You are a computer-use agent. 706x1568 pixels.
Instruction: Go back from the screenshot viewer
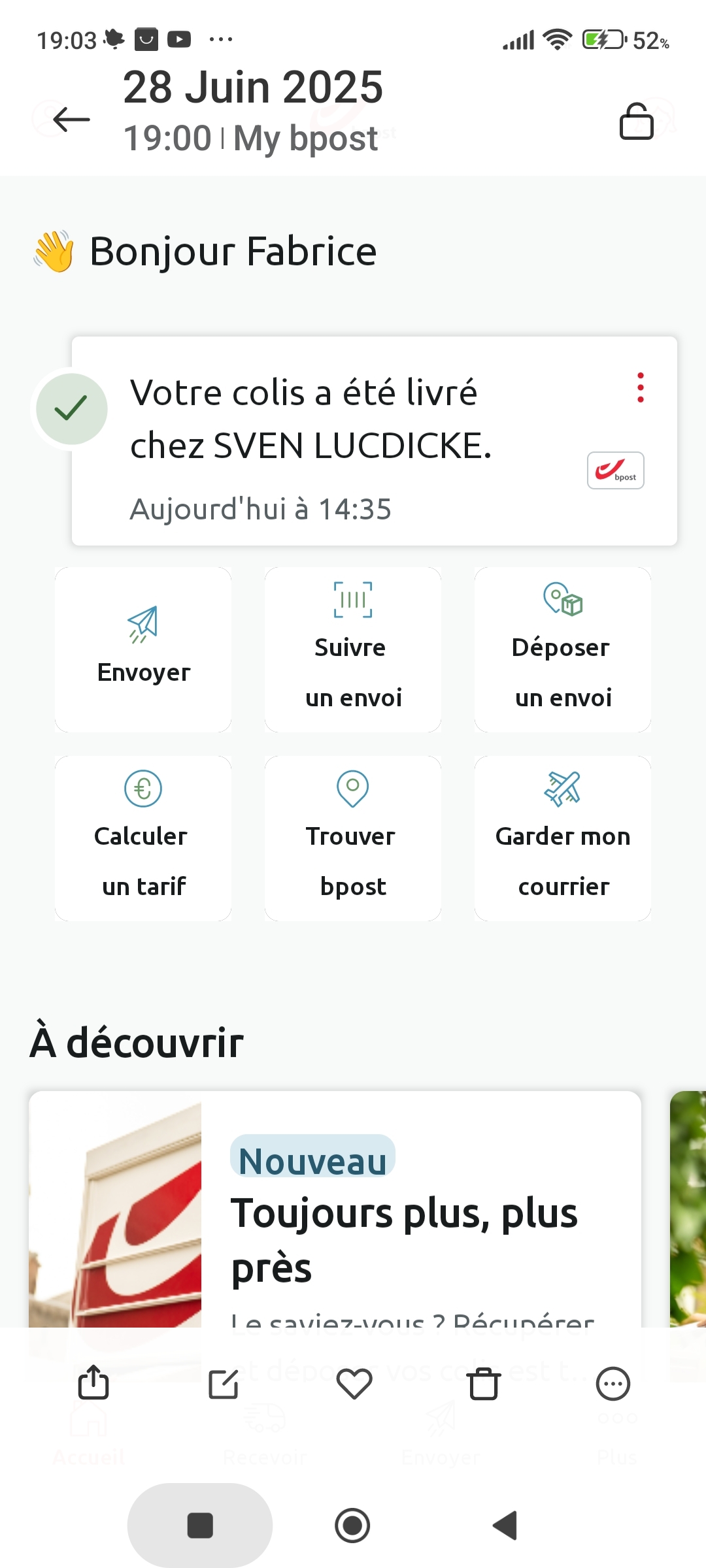(71, 120)
